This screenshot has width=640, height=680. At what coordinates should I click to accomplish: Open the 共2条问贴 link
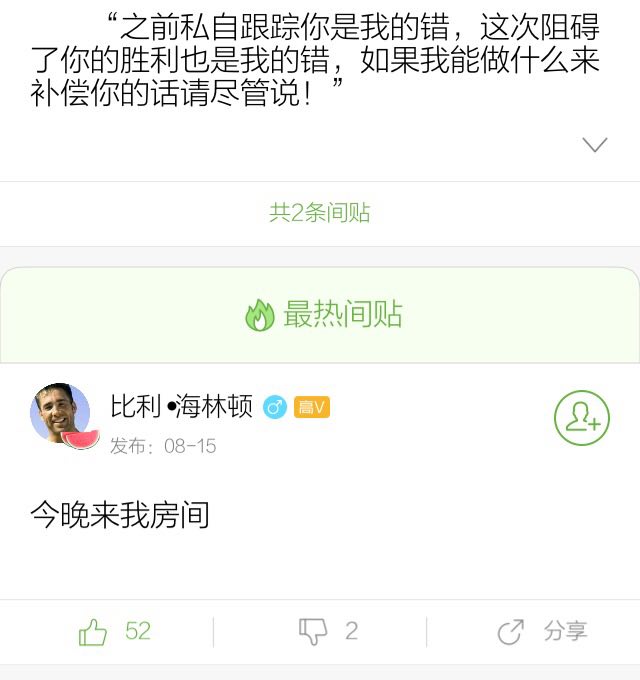click(320, 213)
